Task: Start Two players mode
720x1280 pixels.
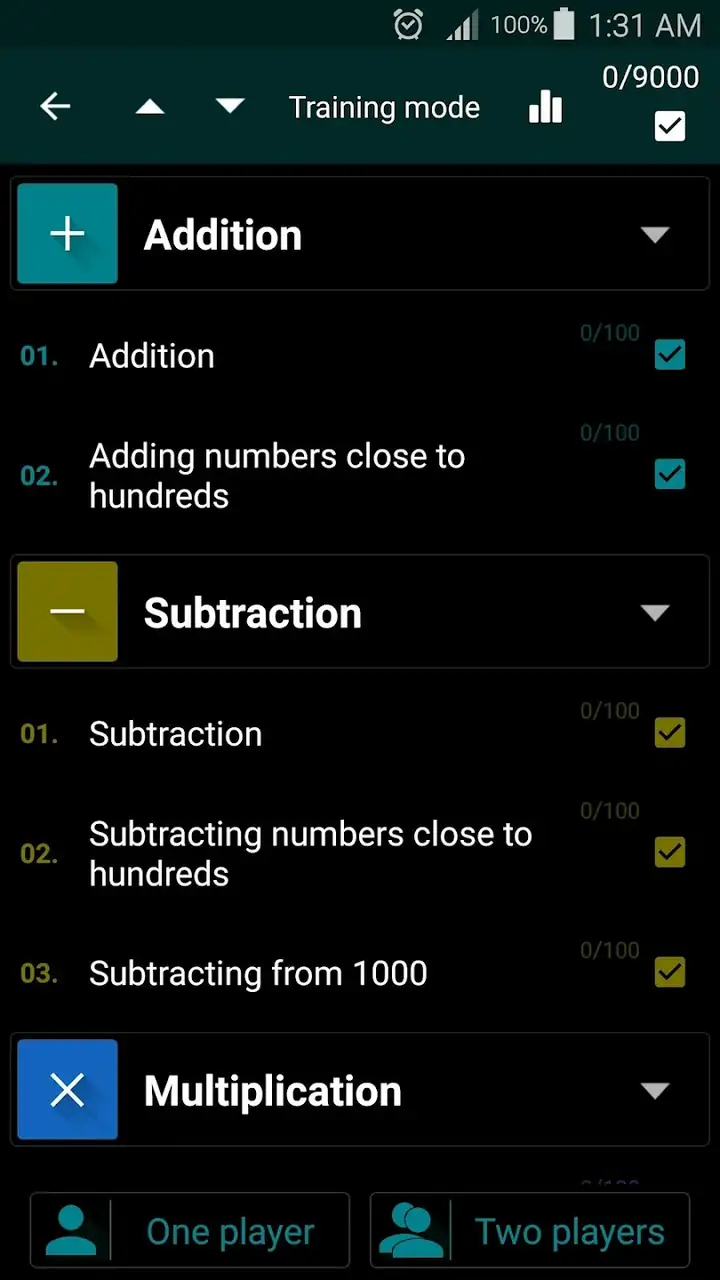Action: [x=530, y=1231]
